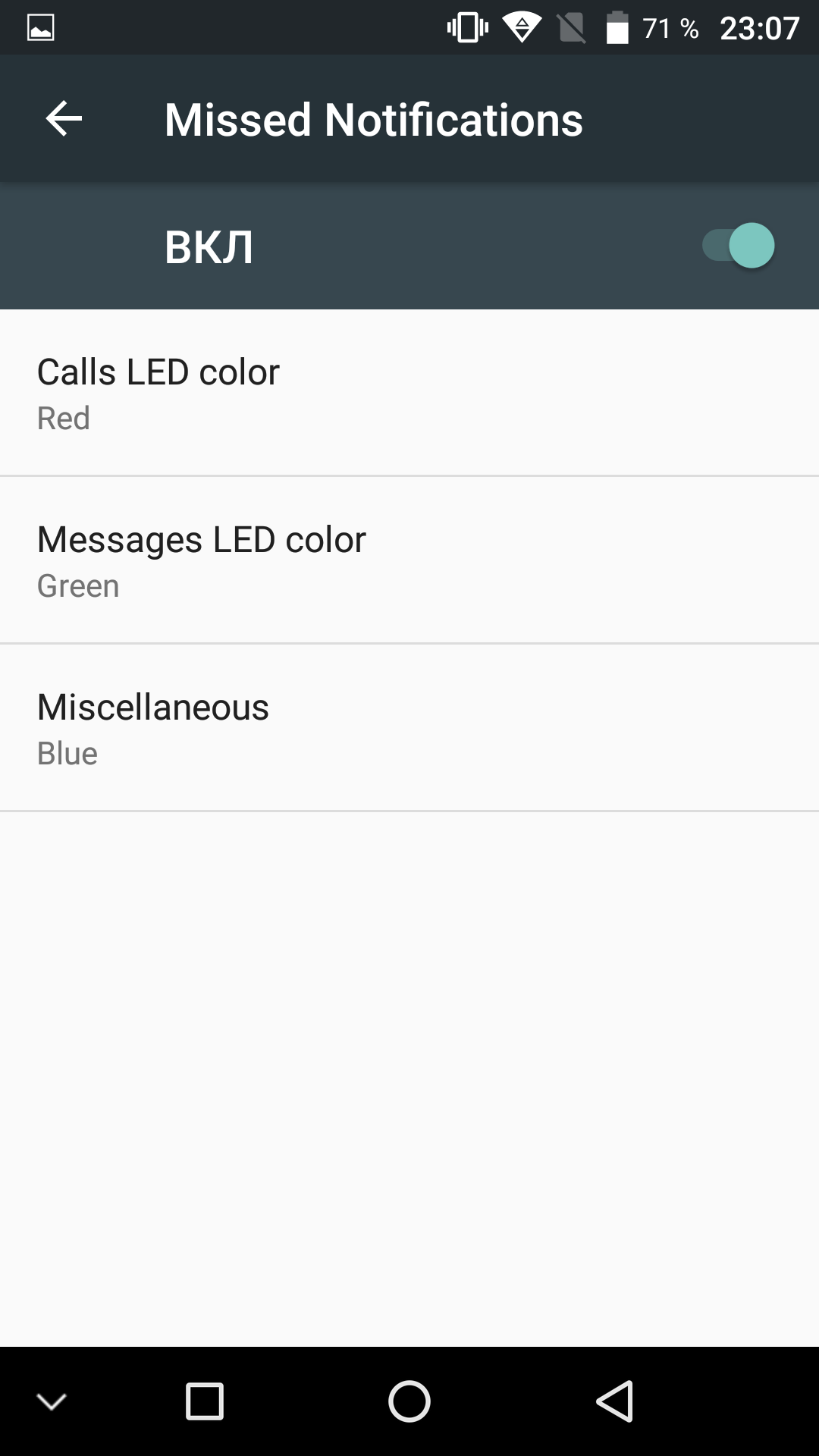This screenshot has height=1456, width=819.
Task: Hide the navigation bar with the down chevron
Action: coord(52,1402)
